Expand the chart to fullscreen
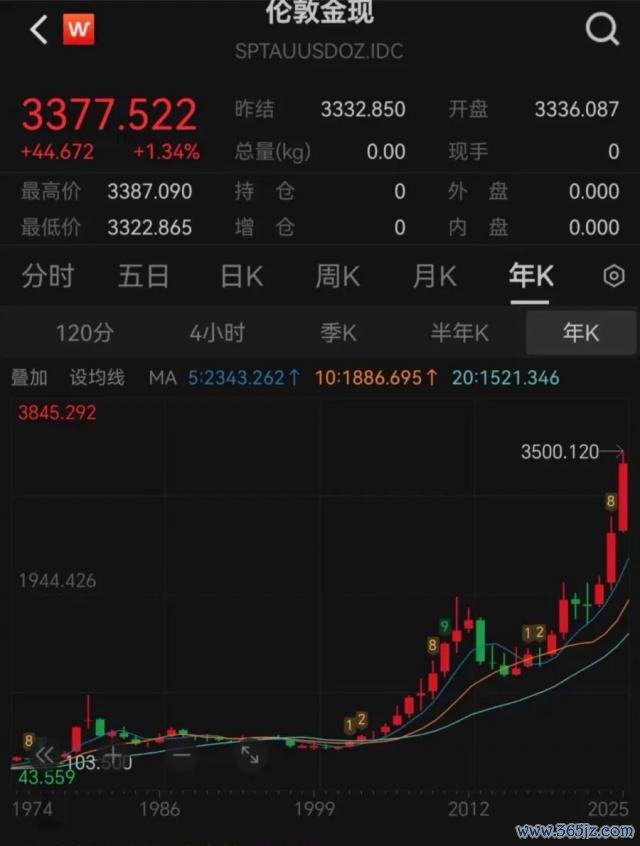640x846 pixels. (250, 755)
